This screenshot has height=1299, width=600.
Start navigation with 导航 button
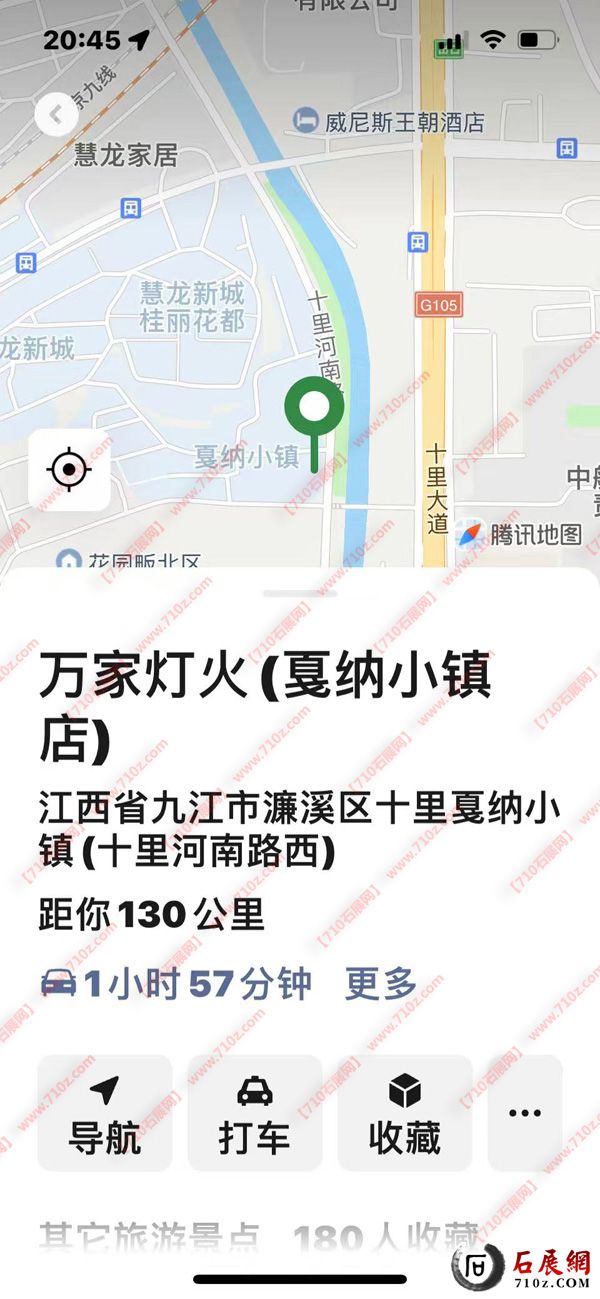[105, 1112]
